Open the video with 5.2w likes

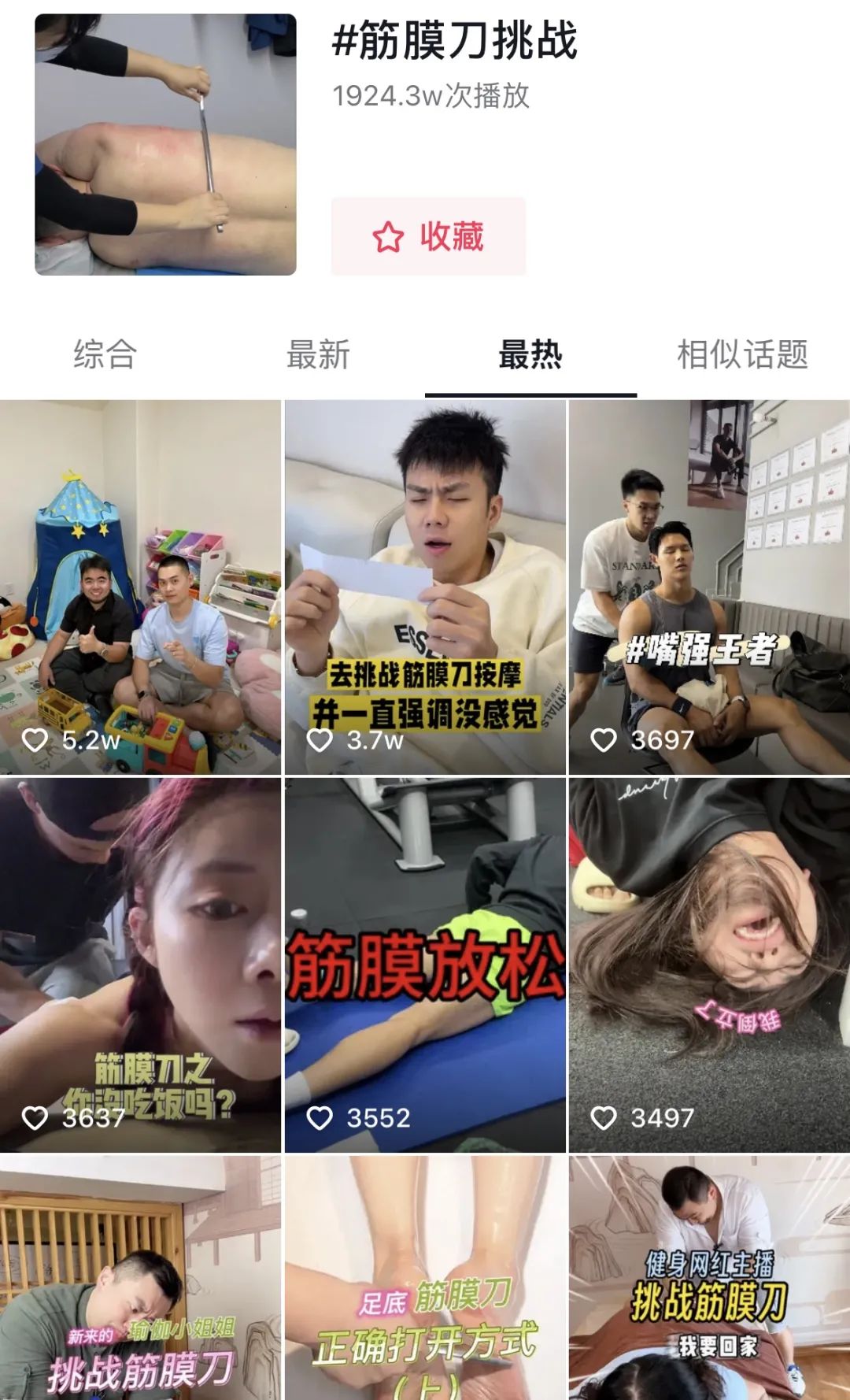(x=140, y=587)
